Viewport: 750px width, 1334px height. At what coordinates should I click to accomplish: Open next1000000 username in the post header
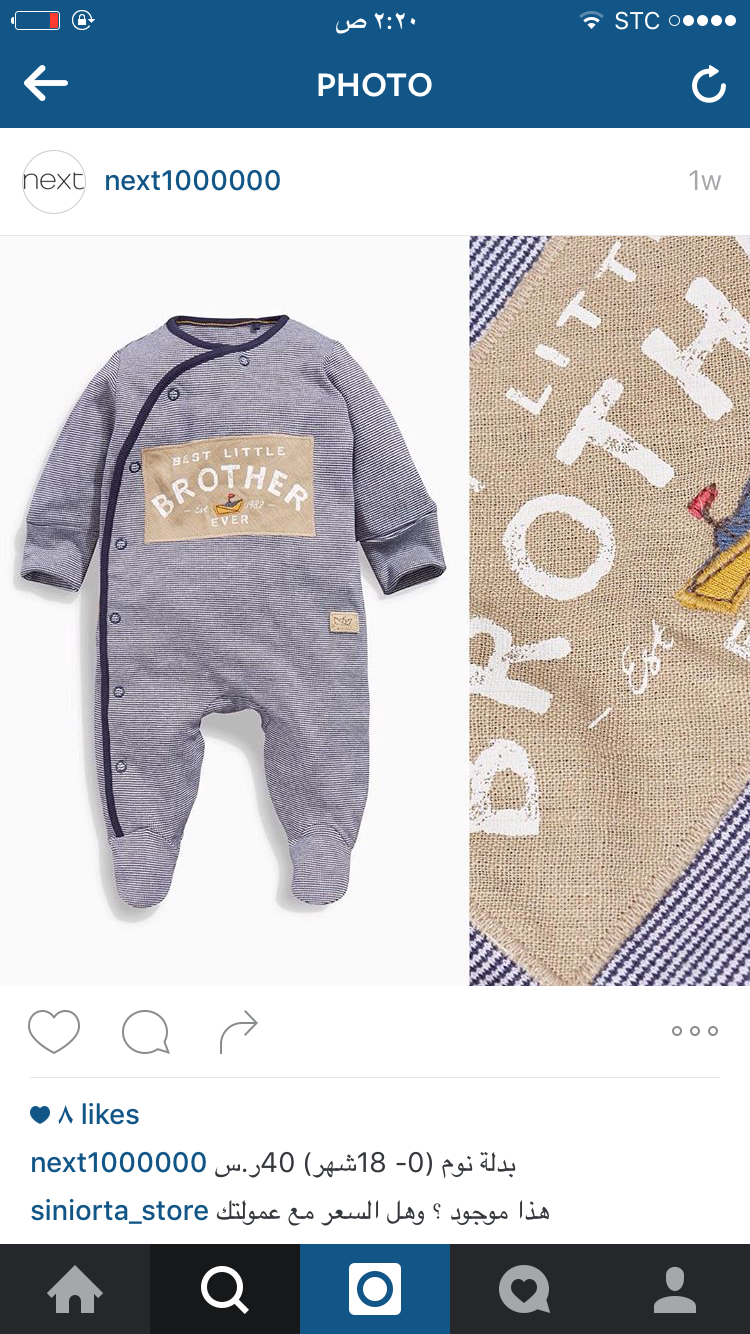pos(192,181)
